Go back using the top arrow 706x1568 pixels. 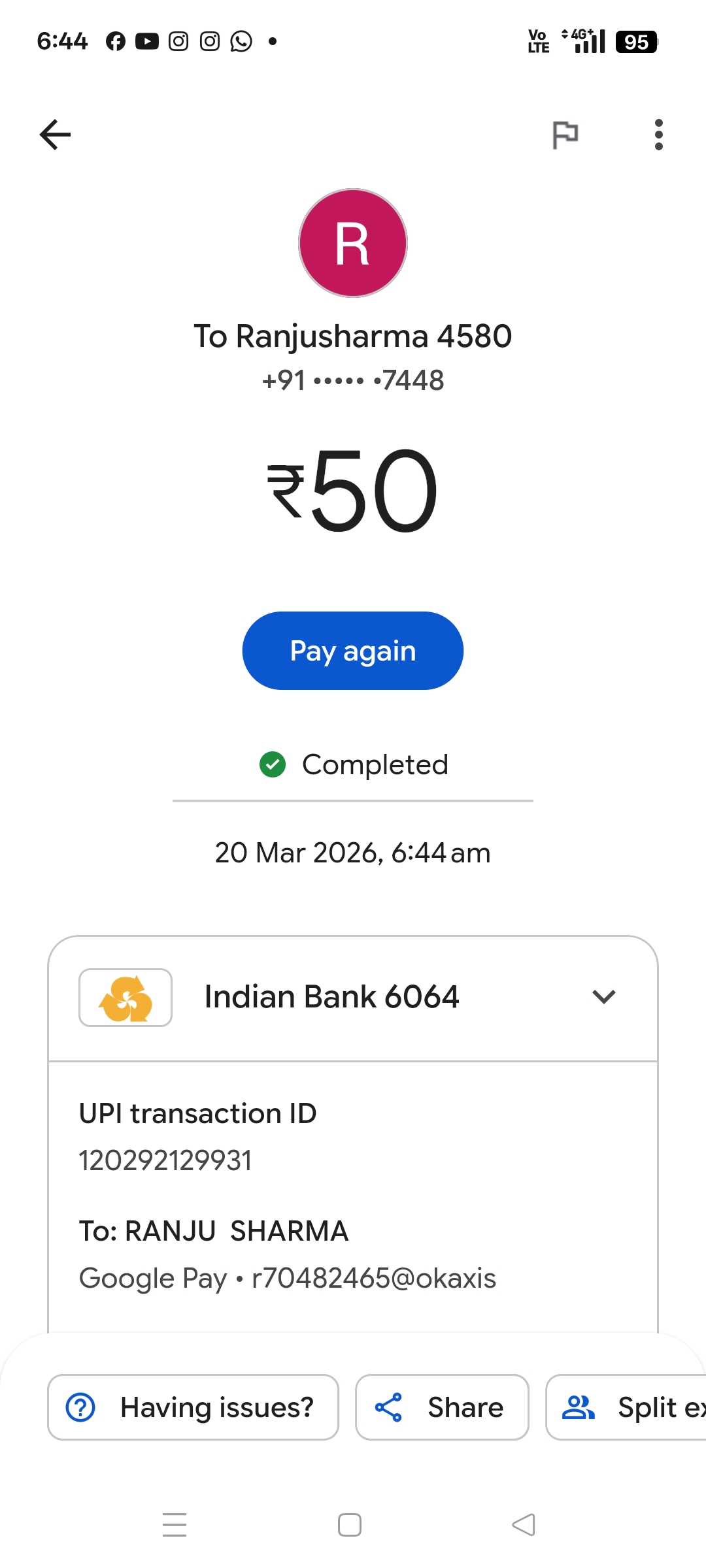(x=56, y=135)
